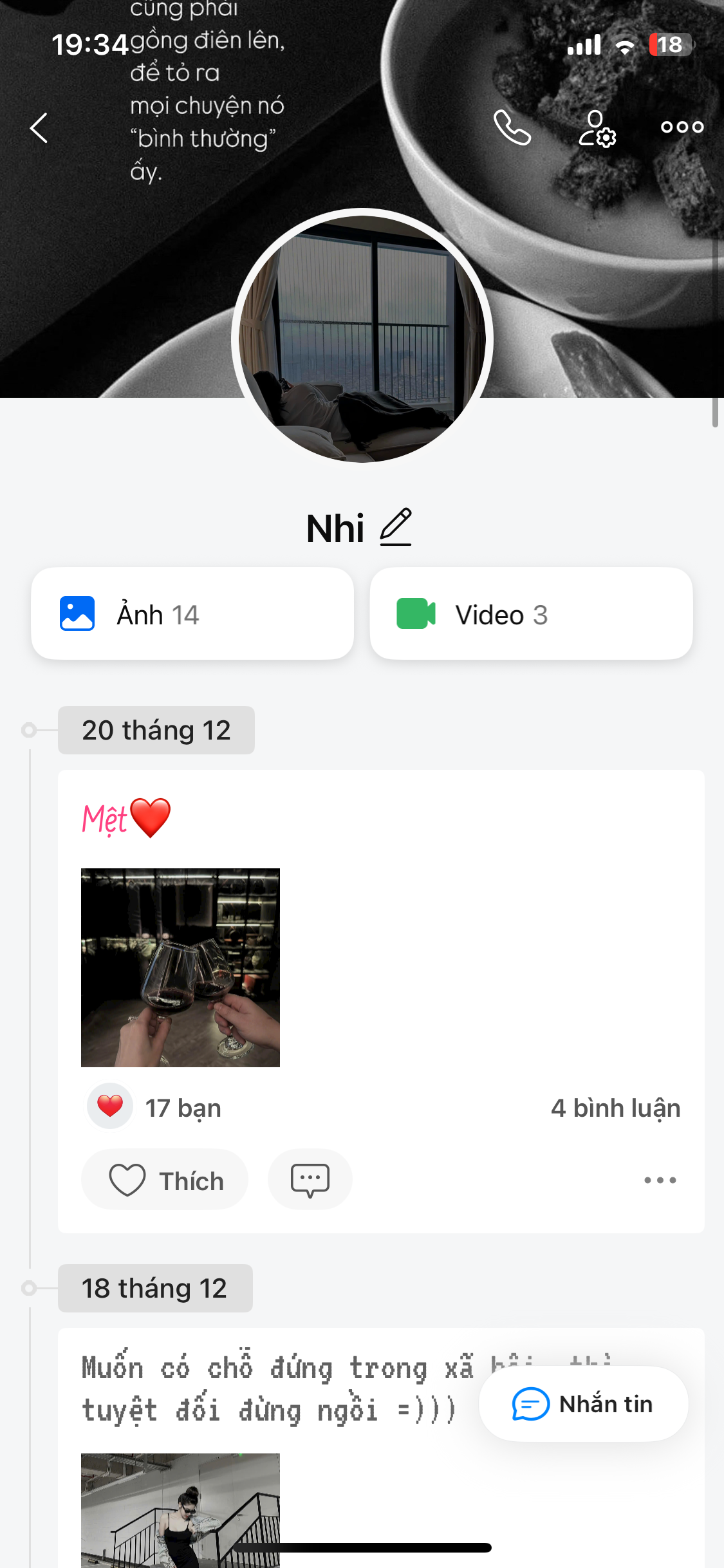724x1568 pixels.
Task: Open the Ảnh 14 photo album
Action: click(x=192, y=614)
